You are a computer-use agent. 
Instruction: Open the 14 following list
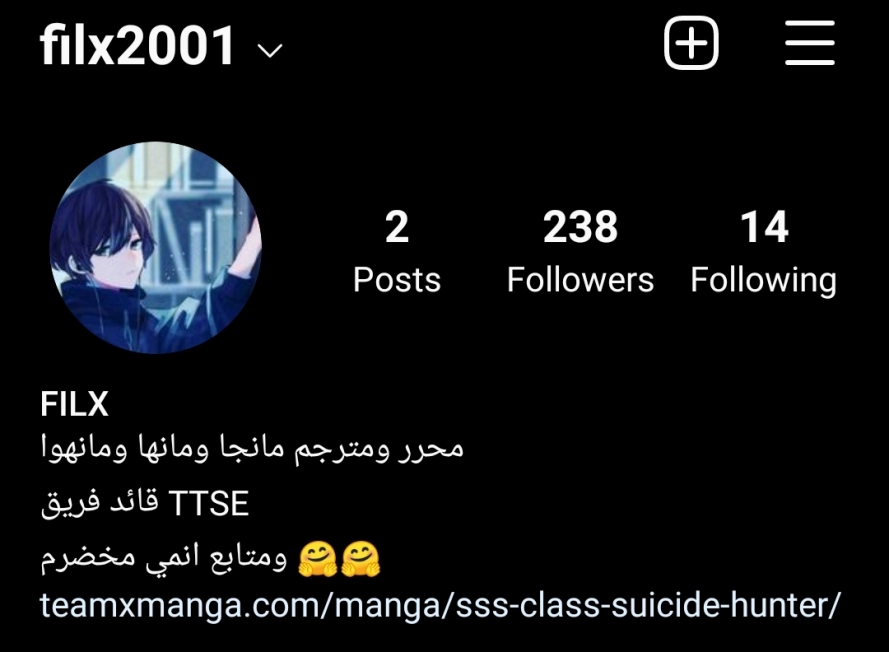click(763, 251)
